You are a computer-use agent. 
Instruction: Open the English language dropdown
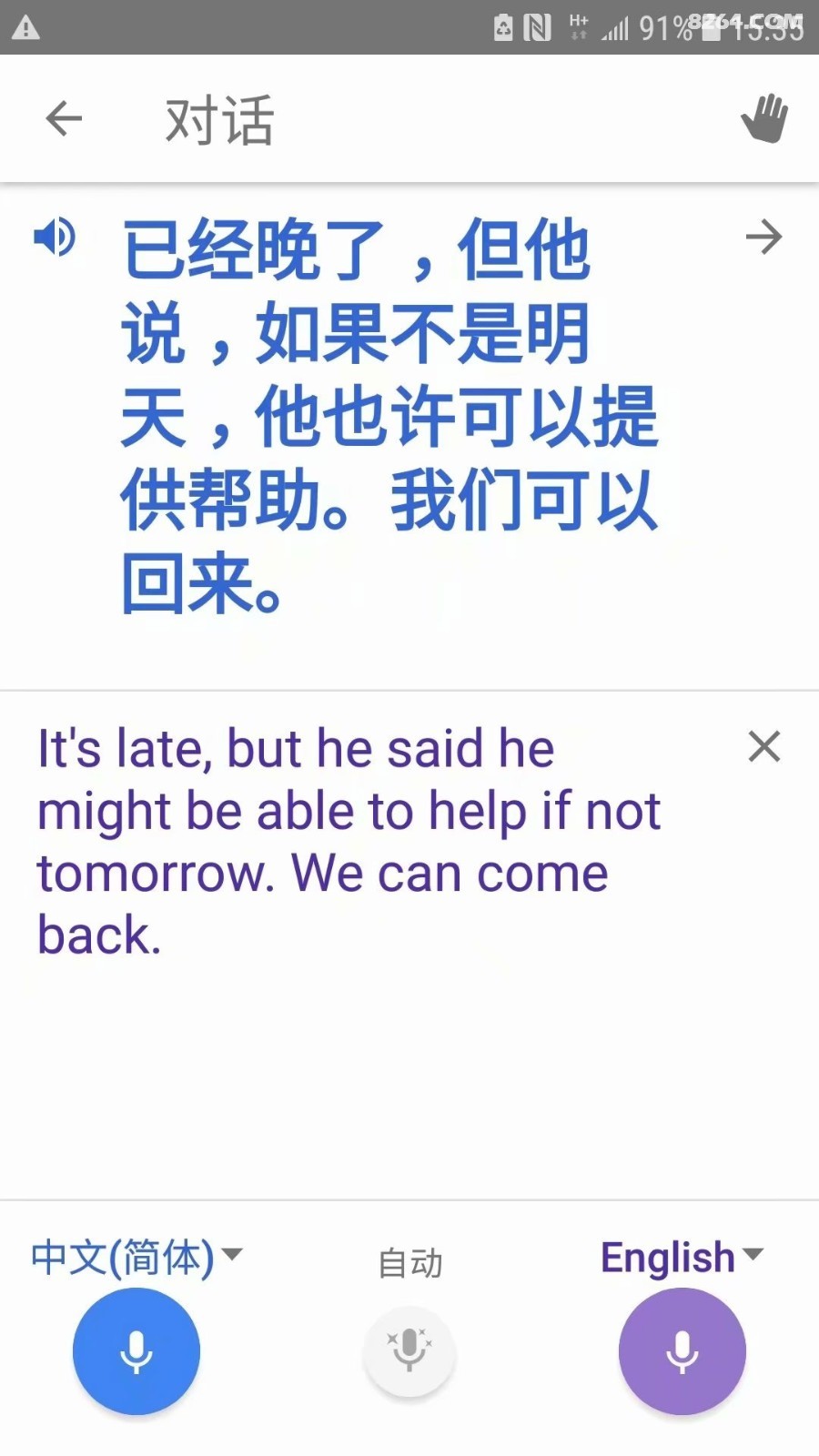682,1257
